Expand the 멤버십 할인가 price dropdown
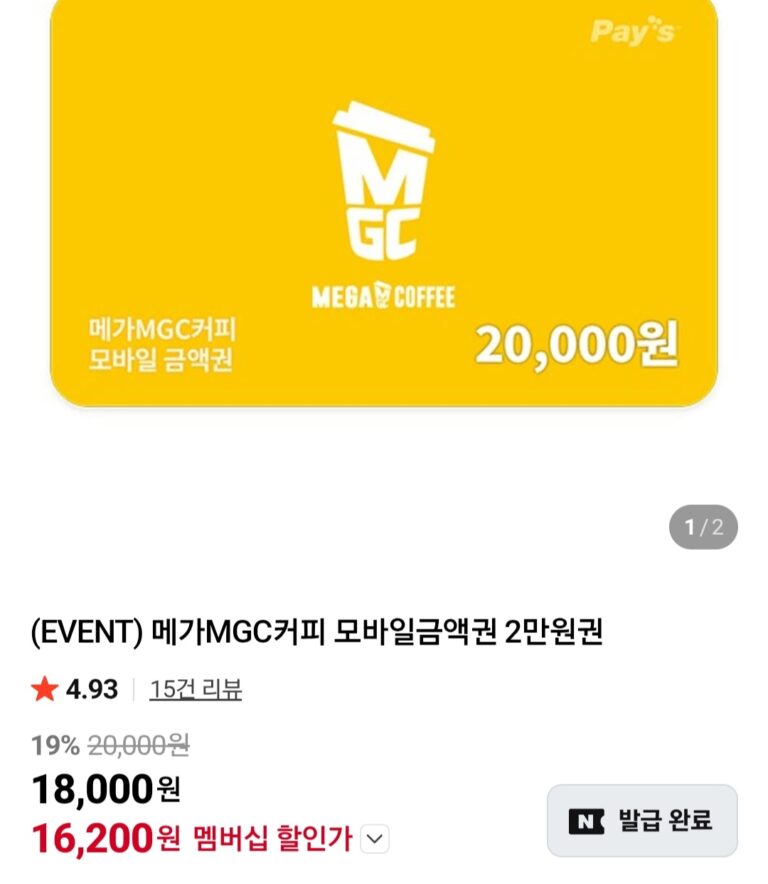The width and height of the screenshot is (768, 884). point(374,839)
